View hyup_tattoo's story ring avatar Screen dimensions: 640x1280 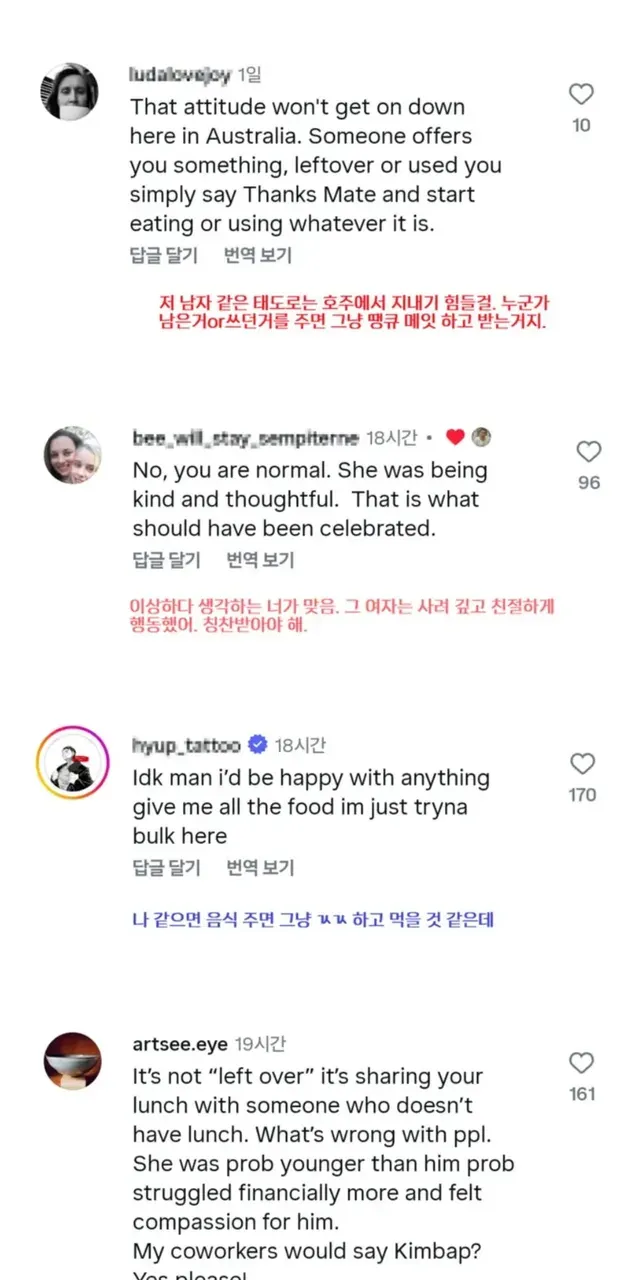tap(73, 763)
